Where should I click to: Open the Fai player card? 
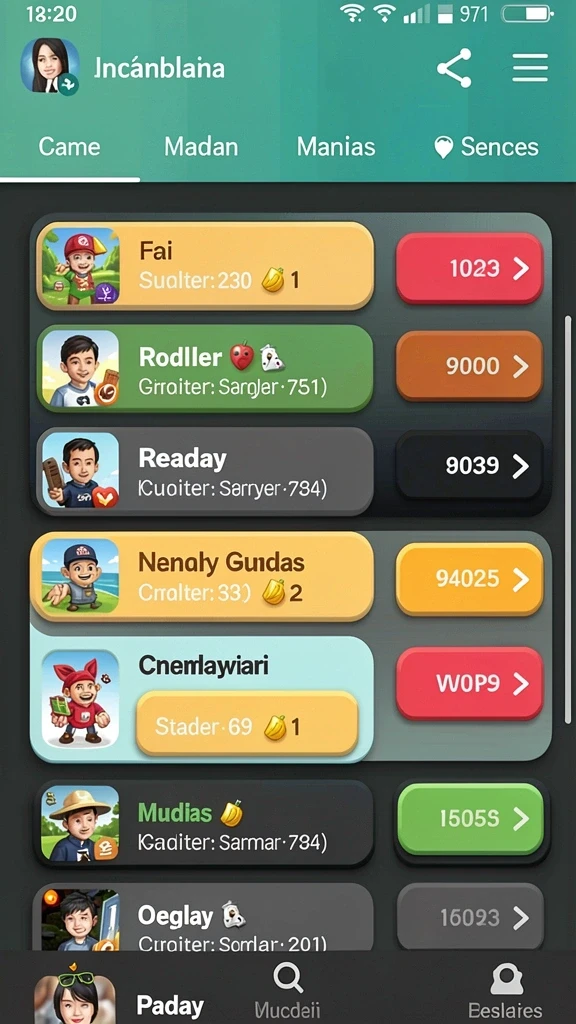click(x=205, y=265)
